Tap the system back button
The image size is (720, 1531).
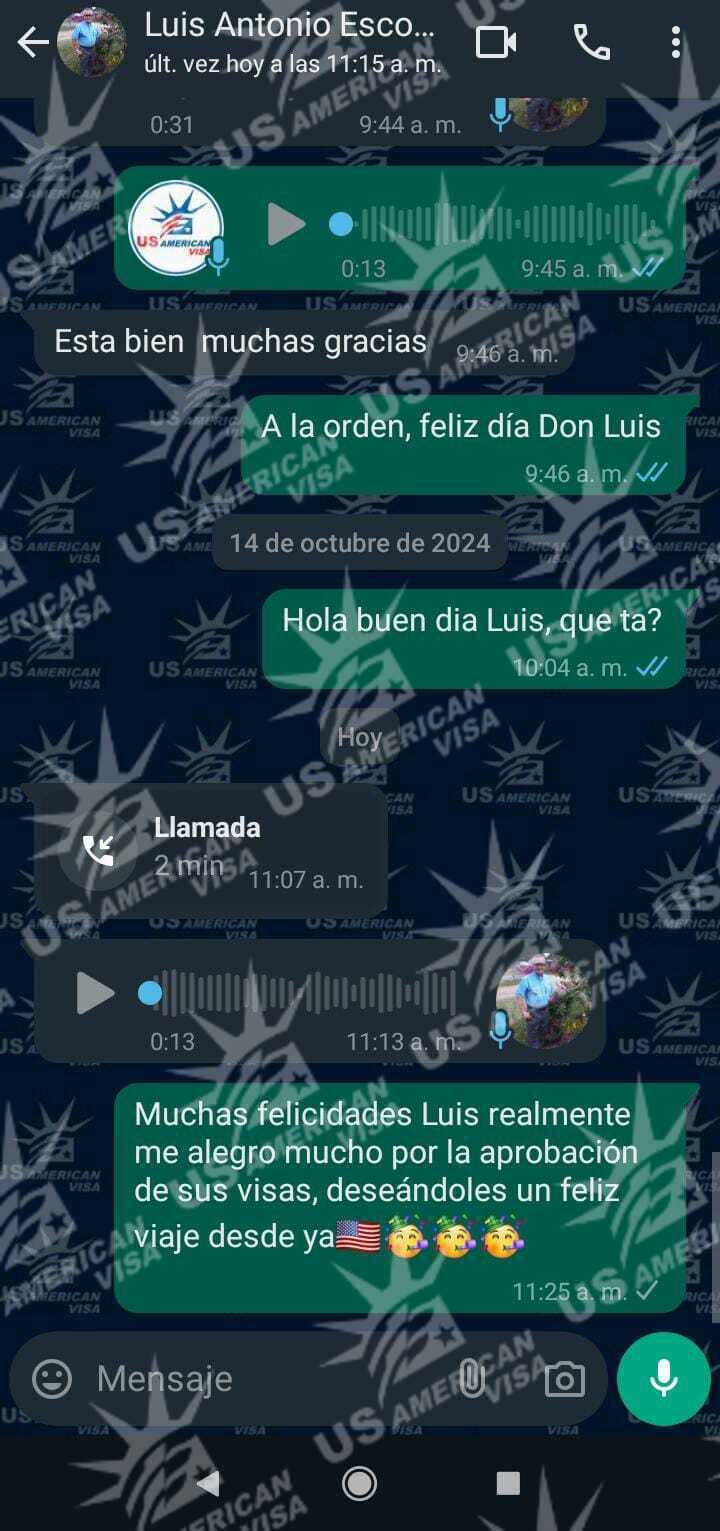pos(209,1483)
